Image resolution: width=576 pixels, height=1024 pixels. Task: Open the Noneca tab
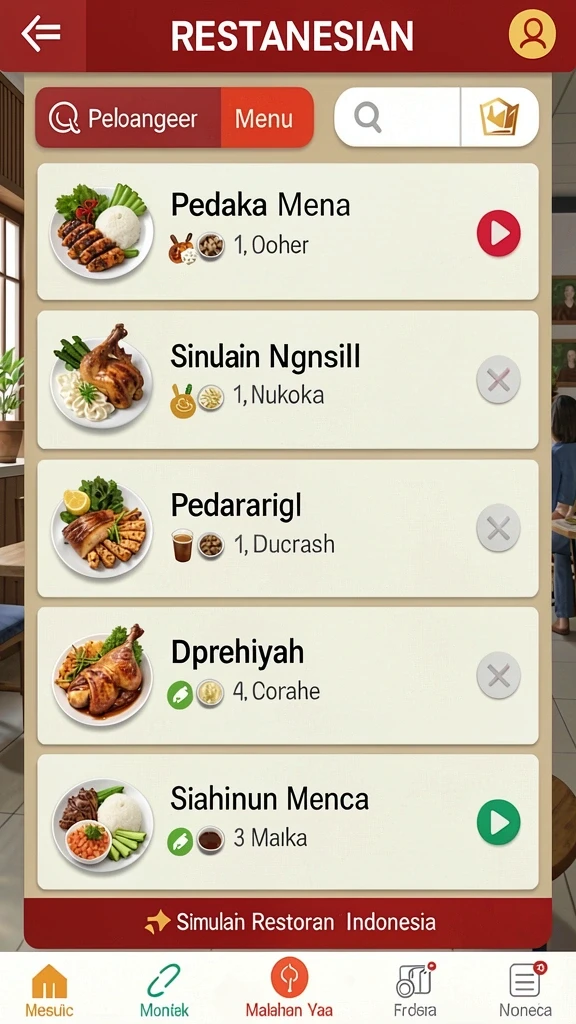coord(526,990)
